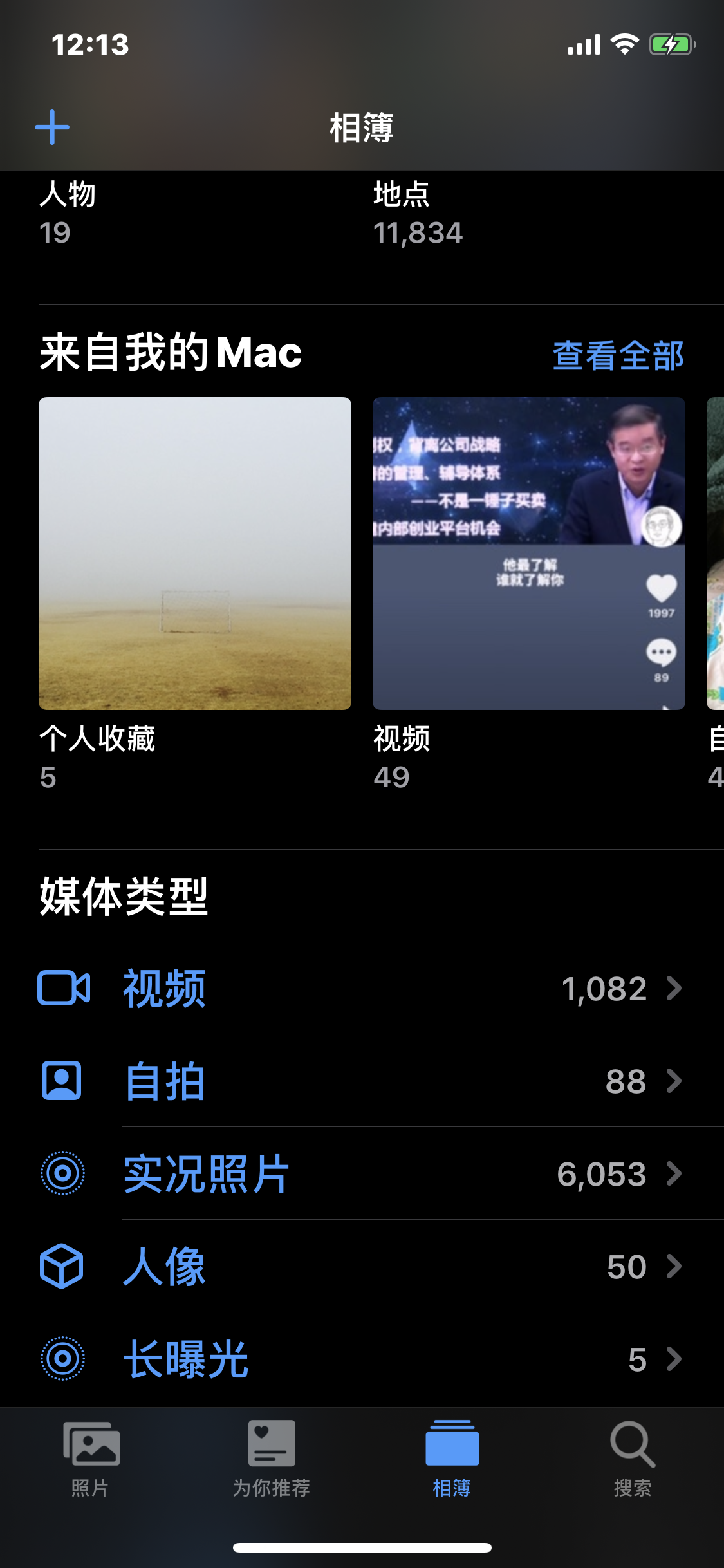Open the 视频 album with 49 items
Image resolution: width=724 pixels, height=1568 pixels.
click(x=528, y=554)
